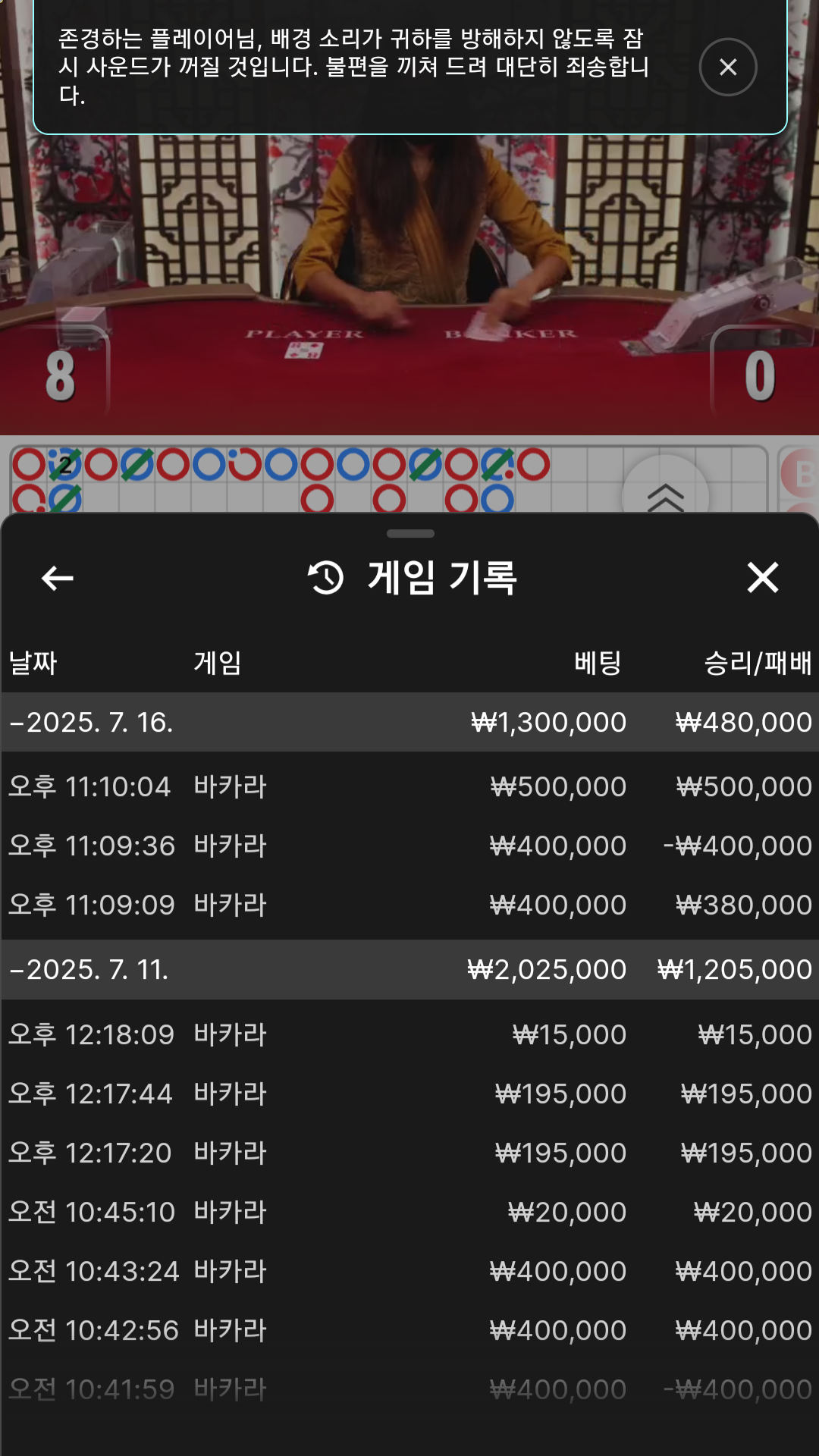Go back from the game history panel
This screenshot has width=819, height=1456.
[x=58, y=578]
